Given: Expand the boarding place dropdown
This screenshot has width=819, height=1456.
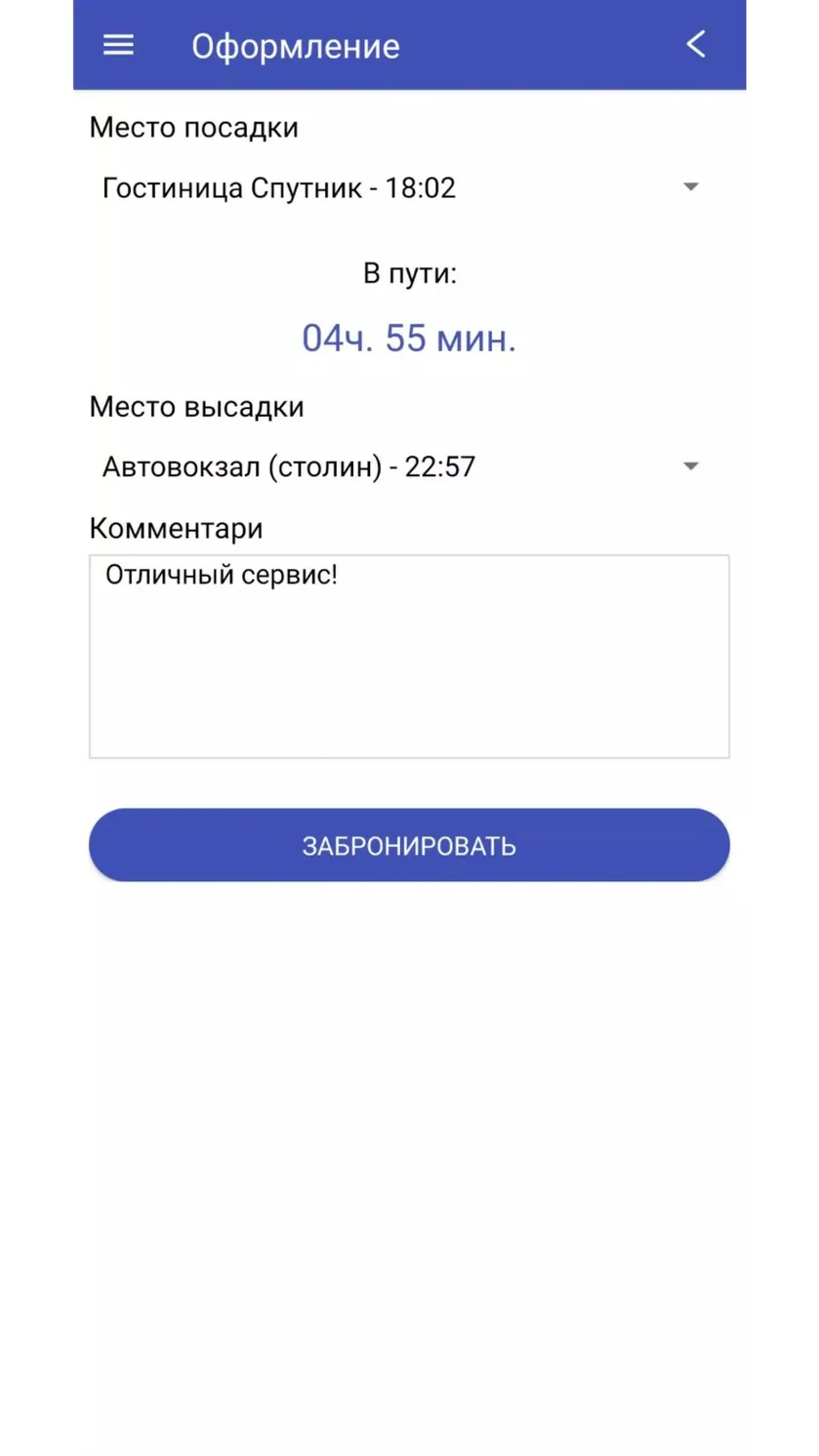Looking at the screenshot, I should 409,187.
